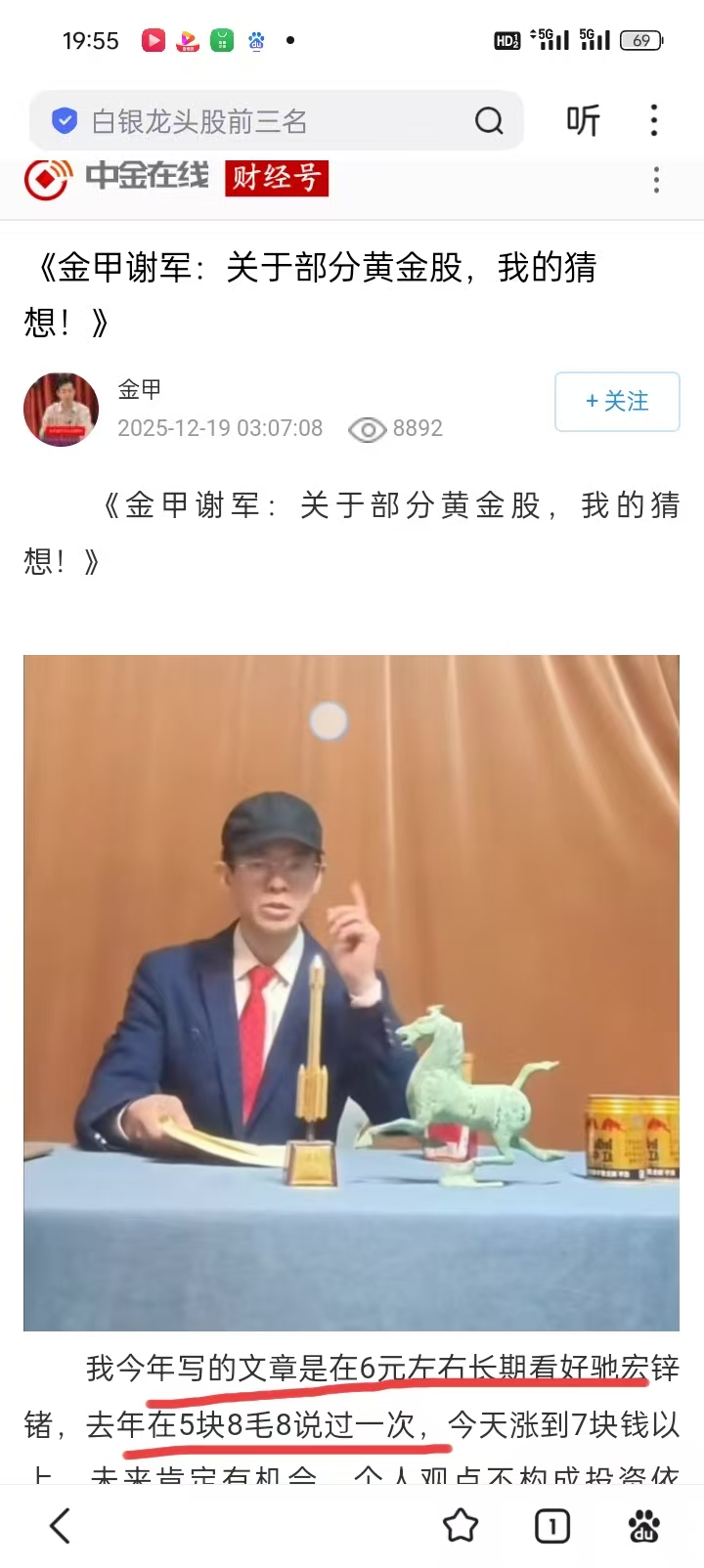Tap the blue shield site security icon

click(x=65, y=121)
